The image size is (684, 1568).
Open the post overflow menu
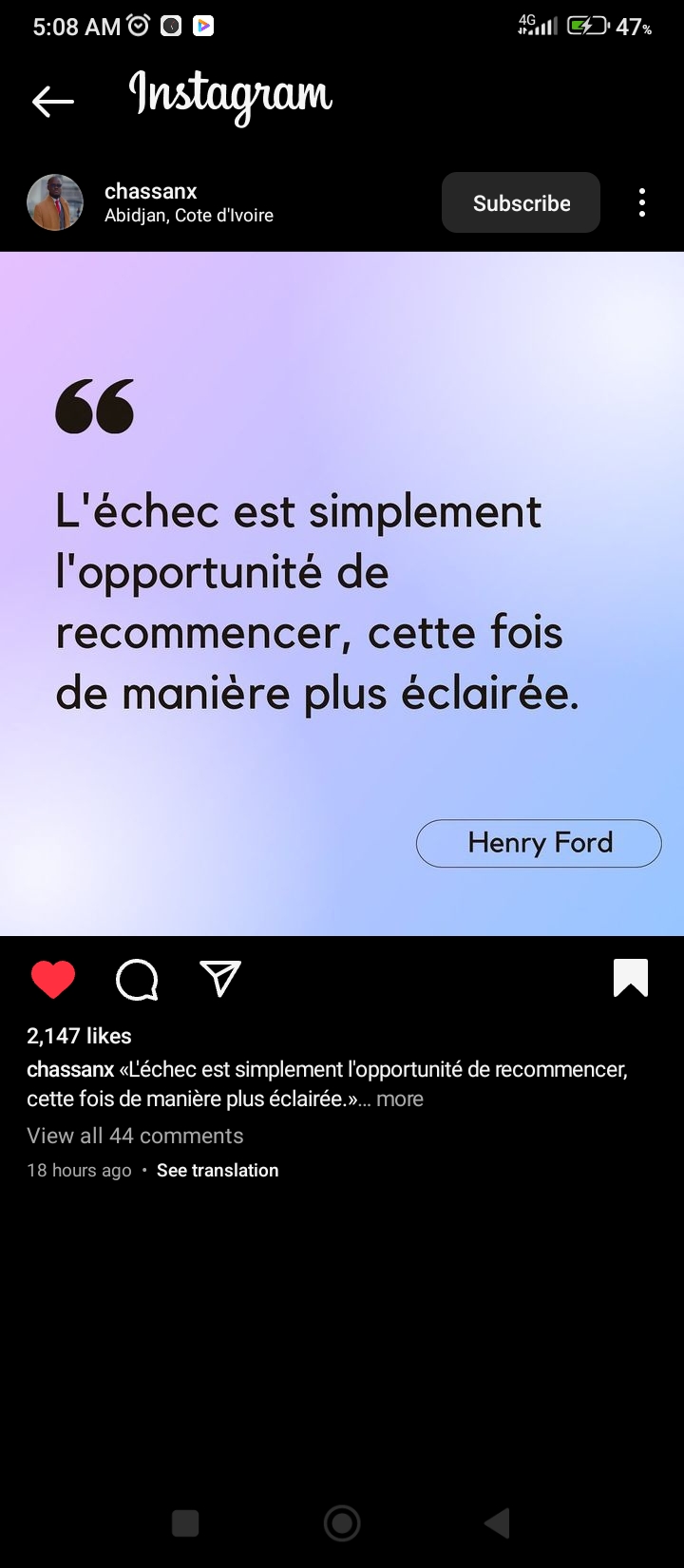(x=642, y=202)
